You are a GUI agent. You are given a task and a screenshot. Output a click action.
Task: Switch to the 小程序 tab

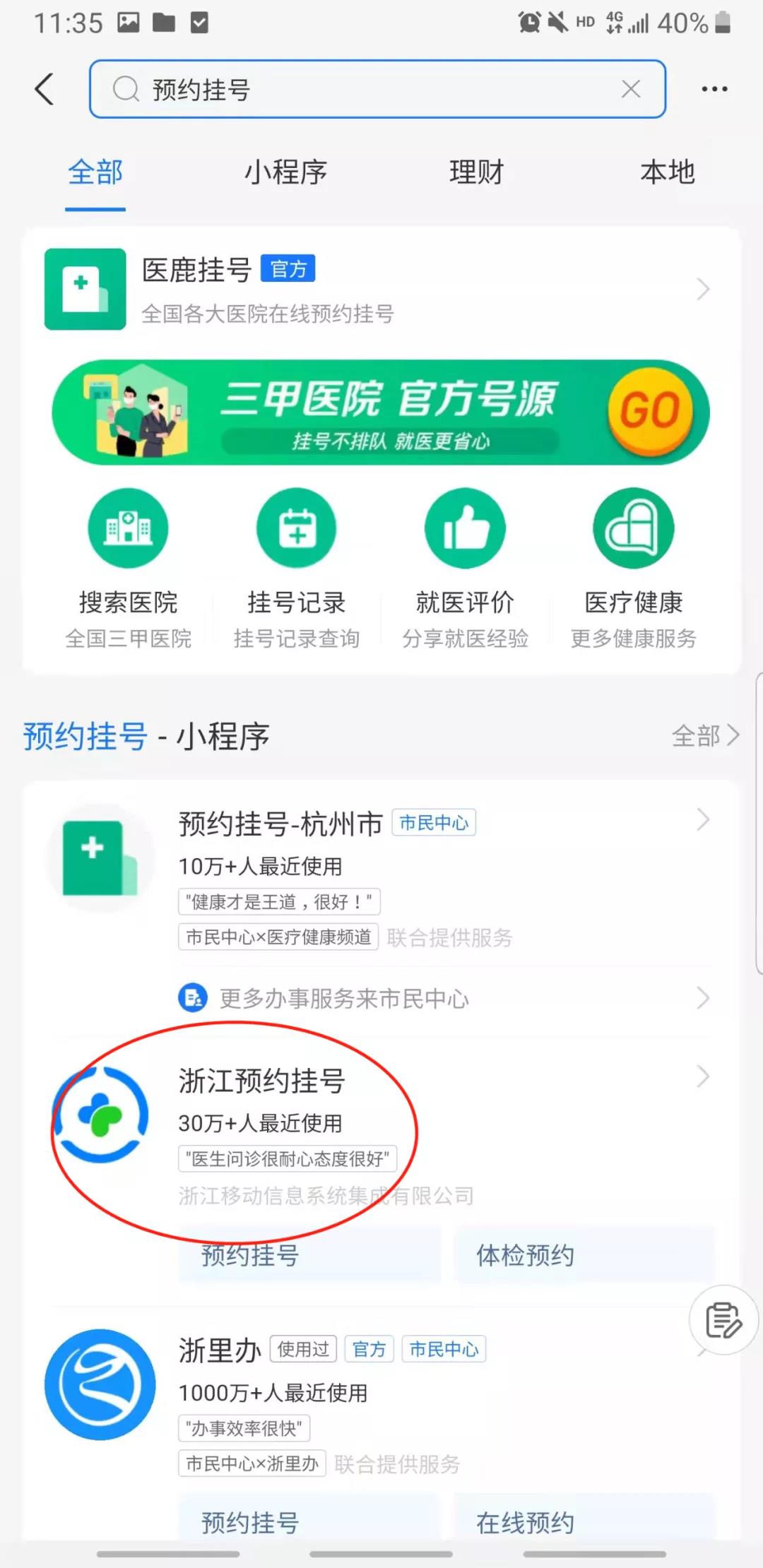pyautogui.click(x=285, y=172)
